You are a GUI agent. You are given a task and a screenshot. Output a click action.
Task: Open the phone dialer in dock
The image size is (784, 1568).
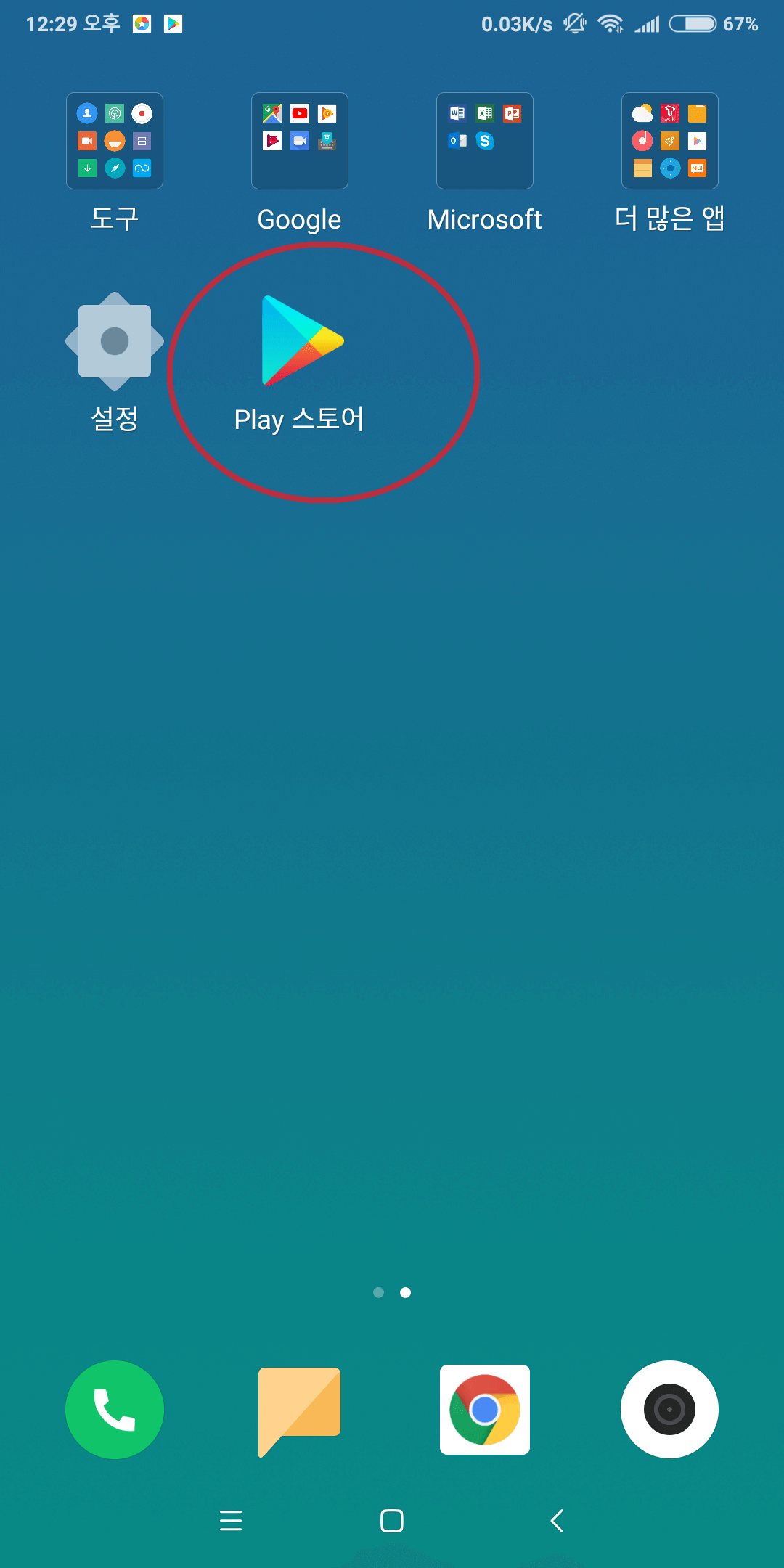[115, 1410]
